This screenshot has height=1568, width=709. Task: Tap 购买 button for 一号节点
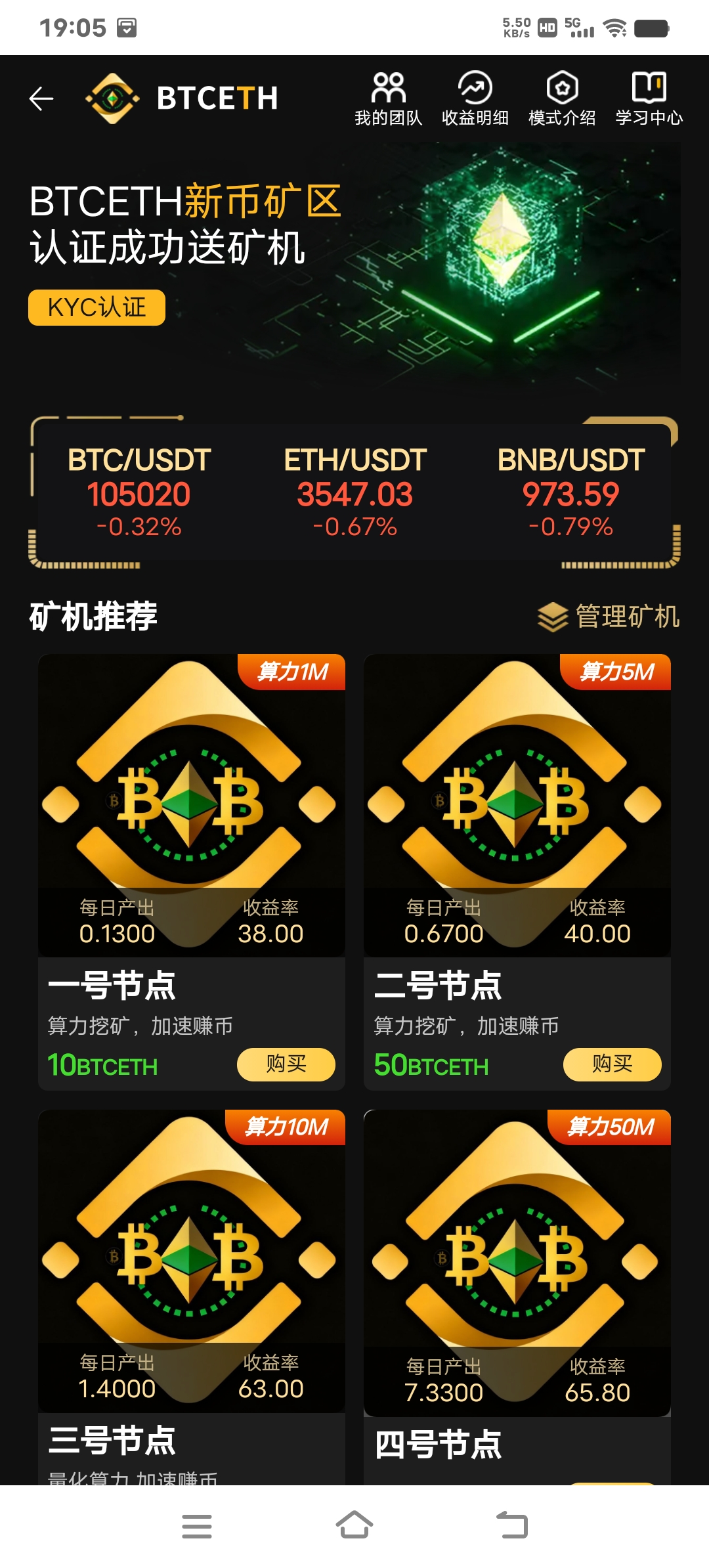287,1064
